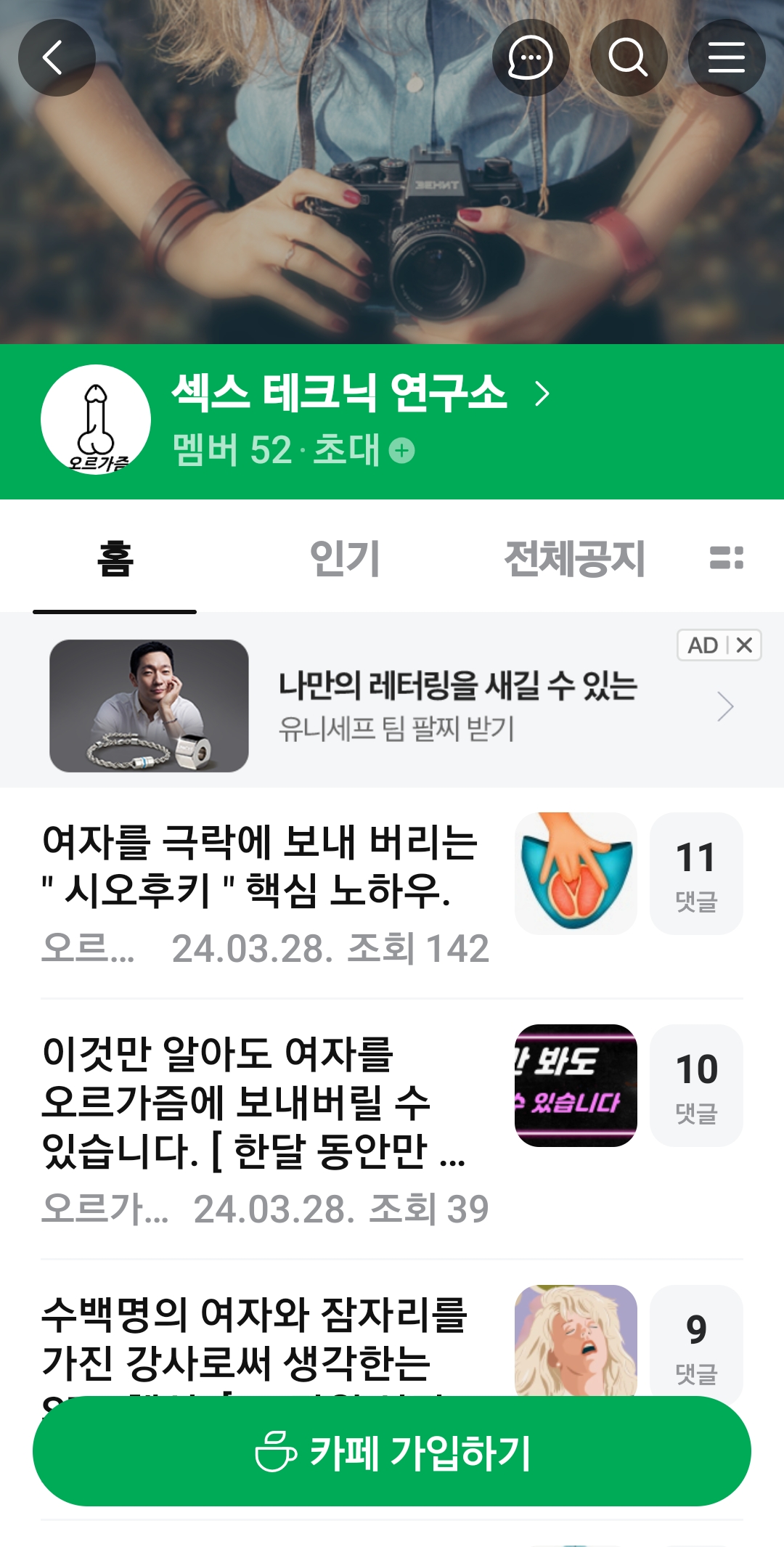This screenshot has height=1547, width=784.
Task: View the 9 댓글 comments
Action: [x=696, y=1343]
